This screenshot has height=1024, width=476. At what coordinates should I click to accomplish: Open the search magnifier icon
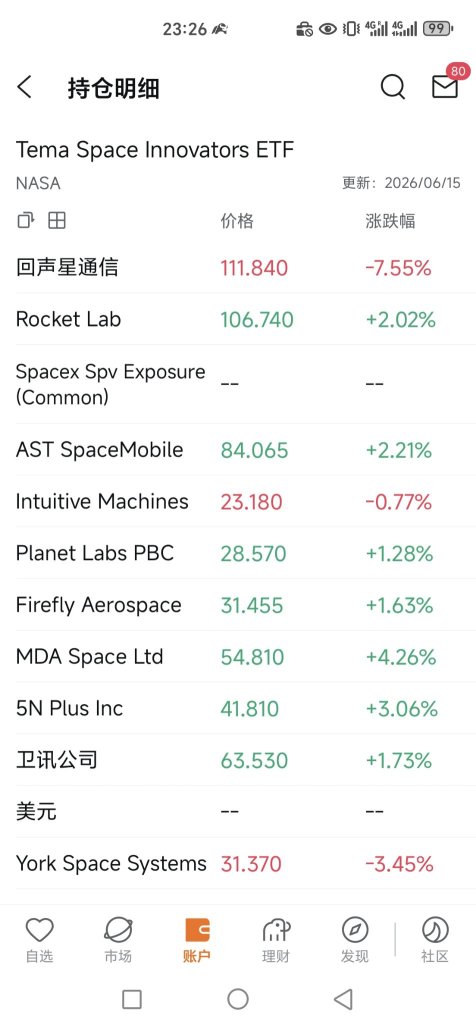392,87
